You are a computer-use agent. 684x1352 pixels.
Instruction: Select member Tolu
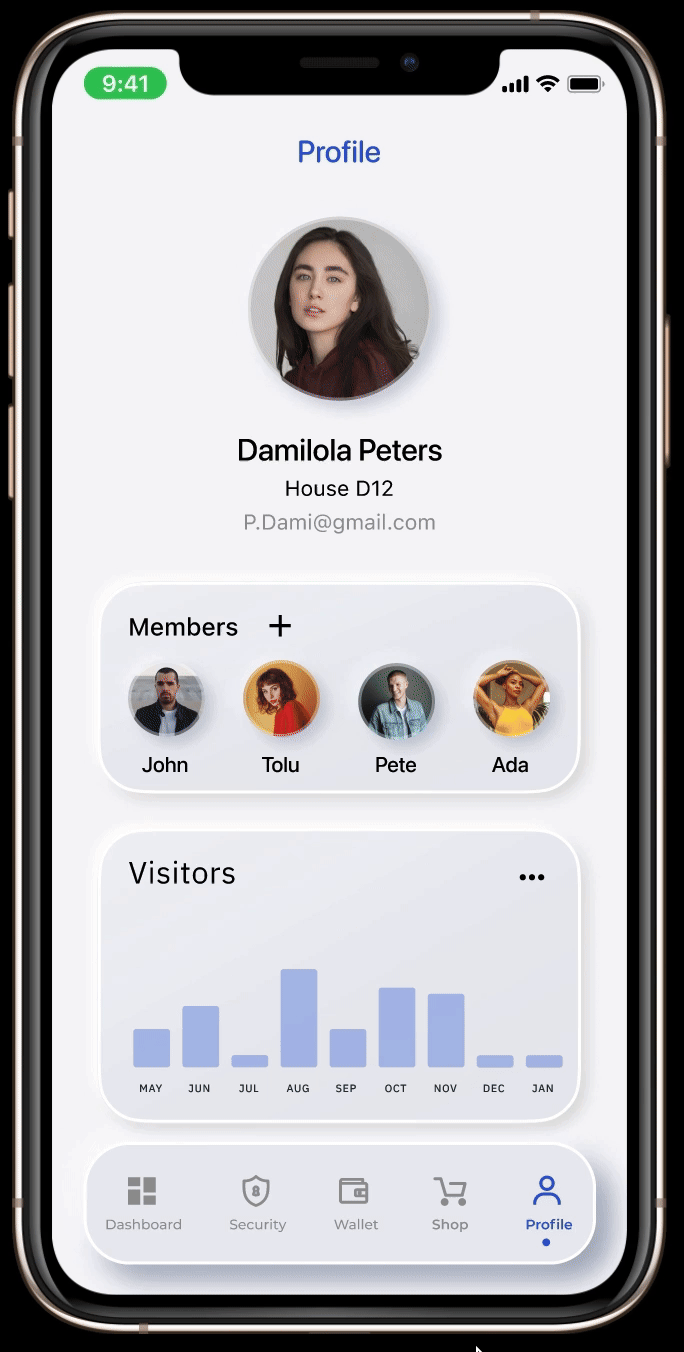(281, 698)
